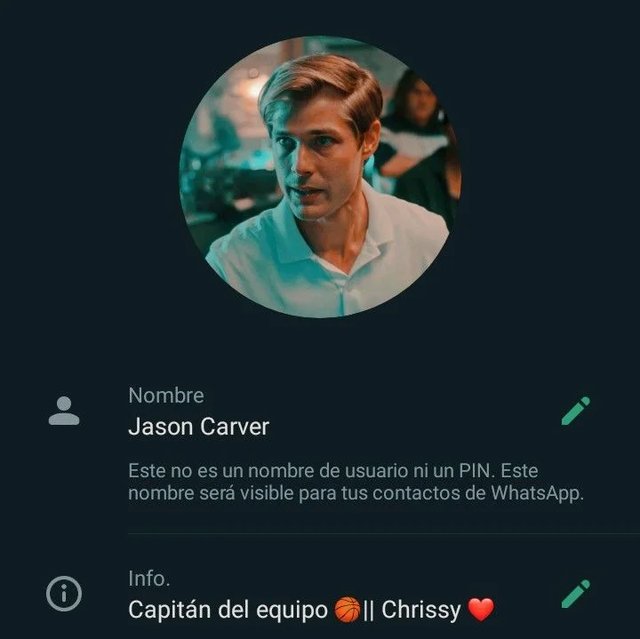Open the Nombre row
This screenshot has width=640, height=639.
(320, 443)
